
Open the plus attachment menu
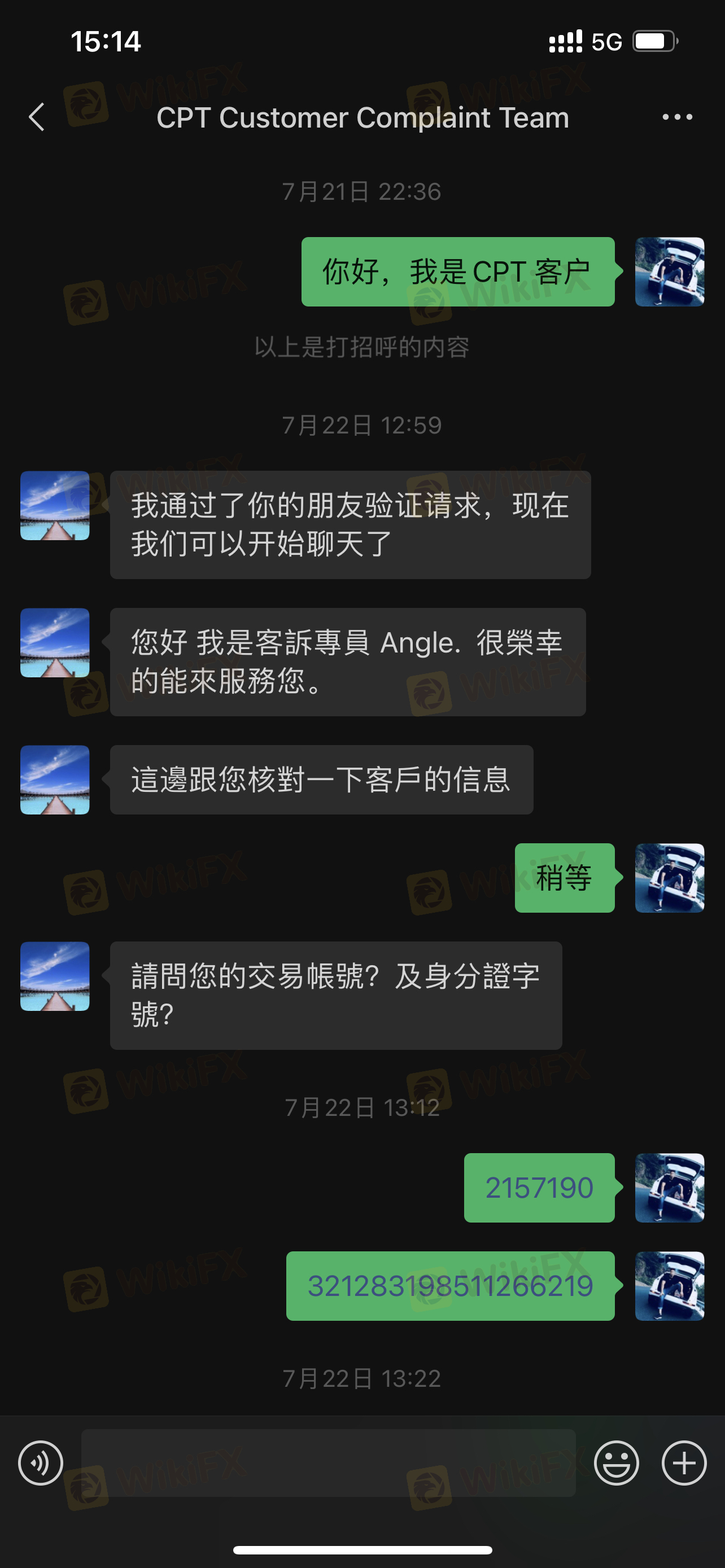pyautogui.click(x=684, y=1462)
